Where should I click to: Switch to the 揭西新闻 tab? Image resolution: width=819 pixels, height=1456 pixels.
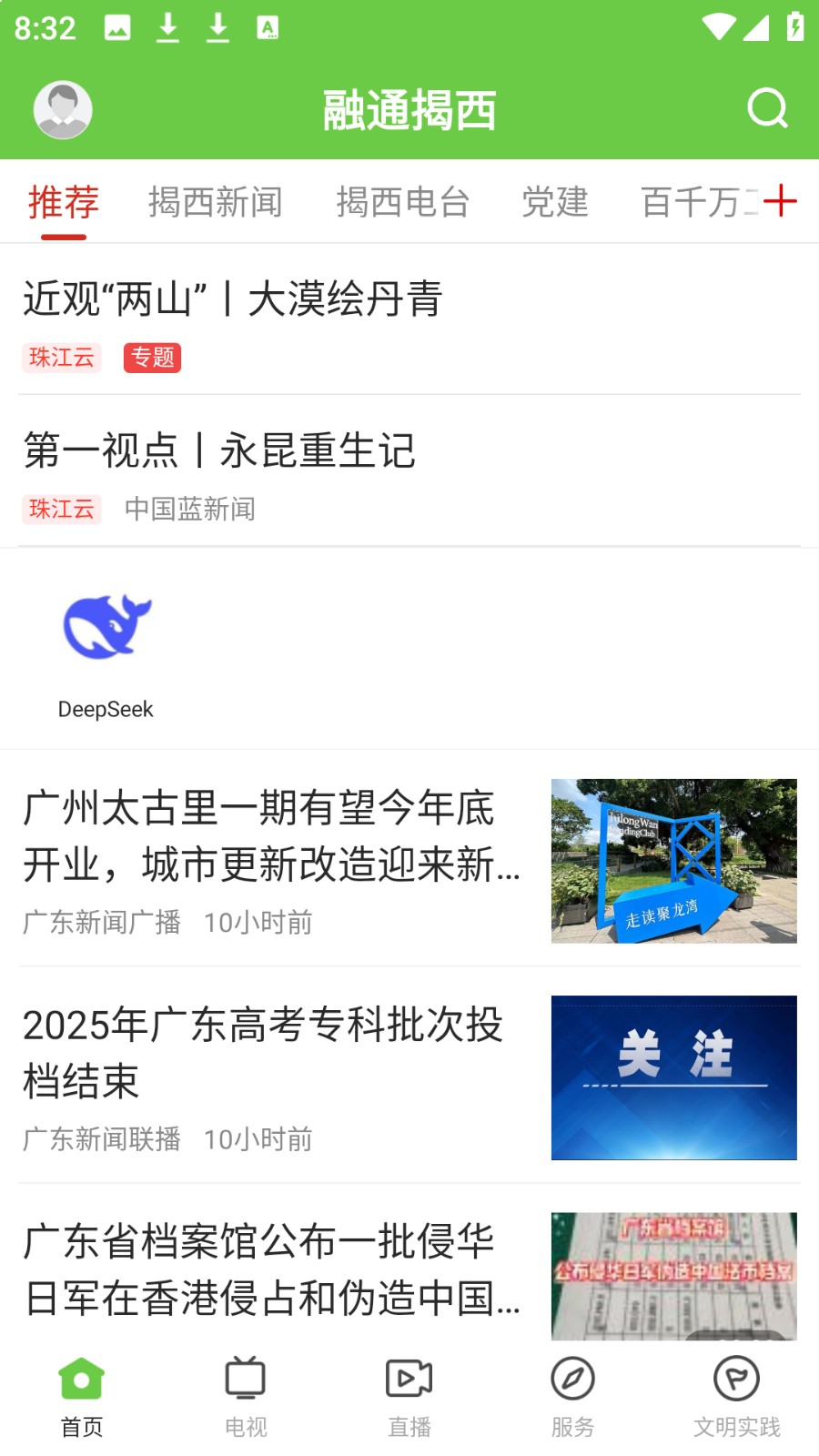[x=215, y=202]
